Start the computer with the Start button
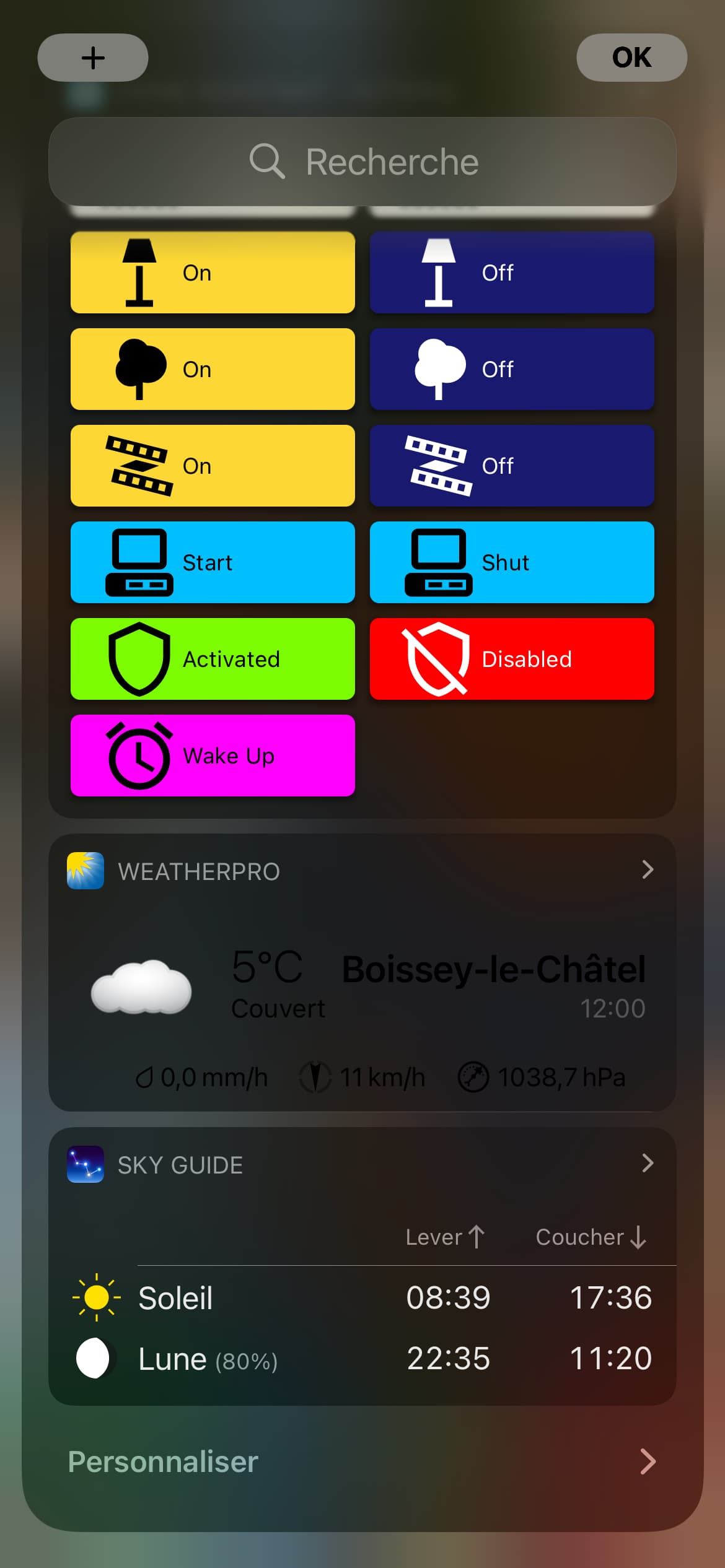This screenshot has height=1568, width=725. [213, 562]
